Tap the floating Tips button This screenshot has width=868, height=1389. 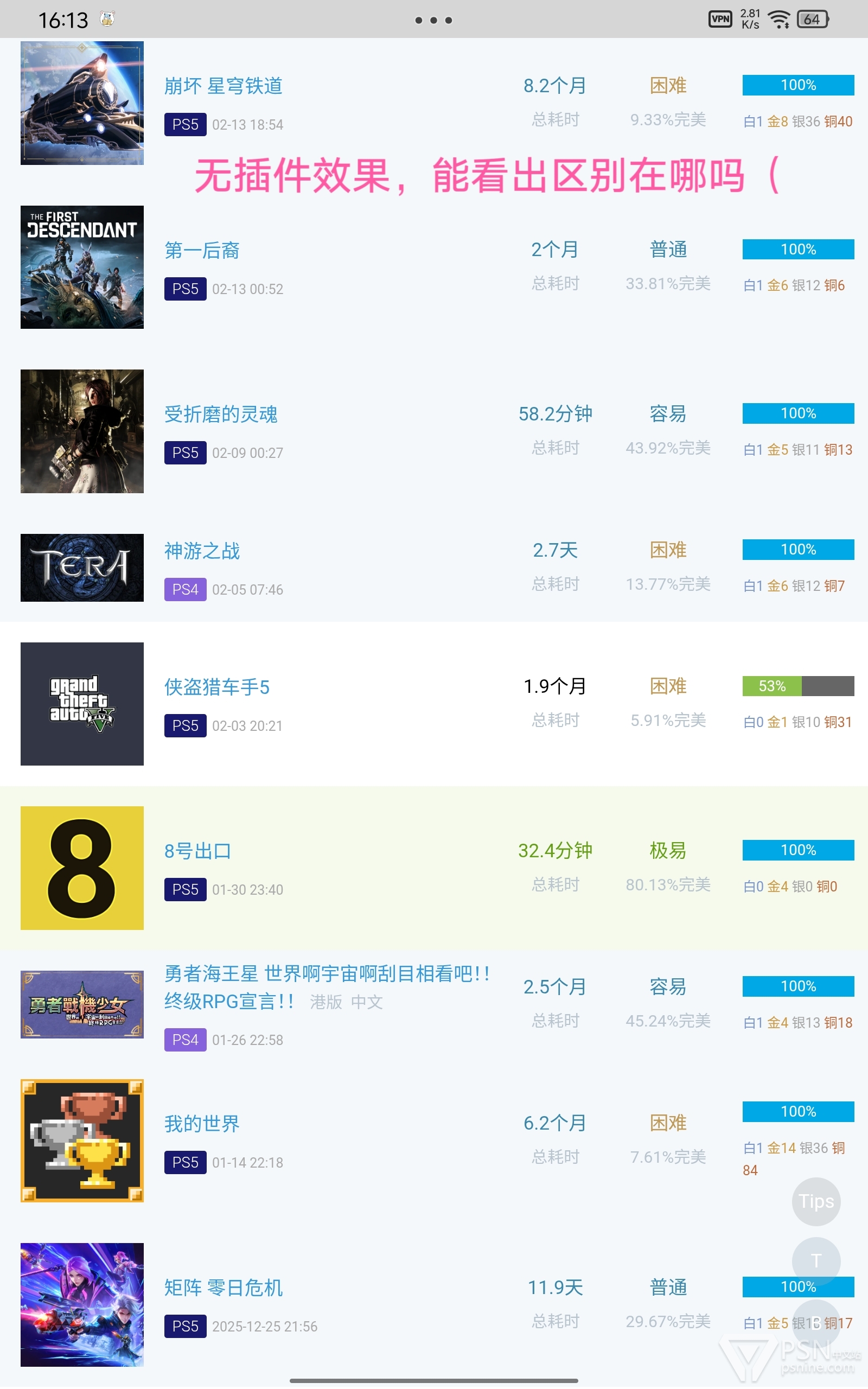click(x=816, y=1201)
